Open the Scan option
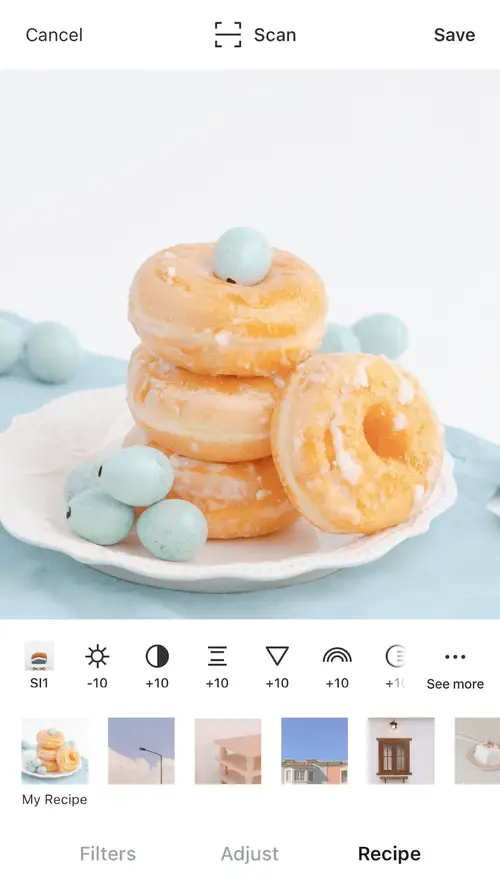The width and height of the screenshot is (500, 889). (256, 35)
